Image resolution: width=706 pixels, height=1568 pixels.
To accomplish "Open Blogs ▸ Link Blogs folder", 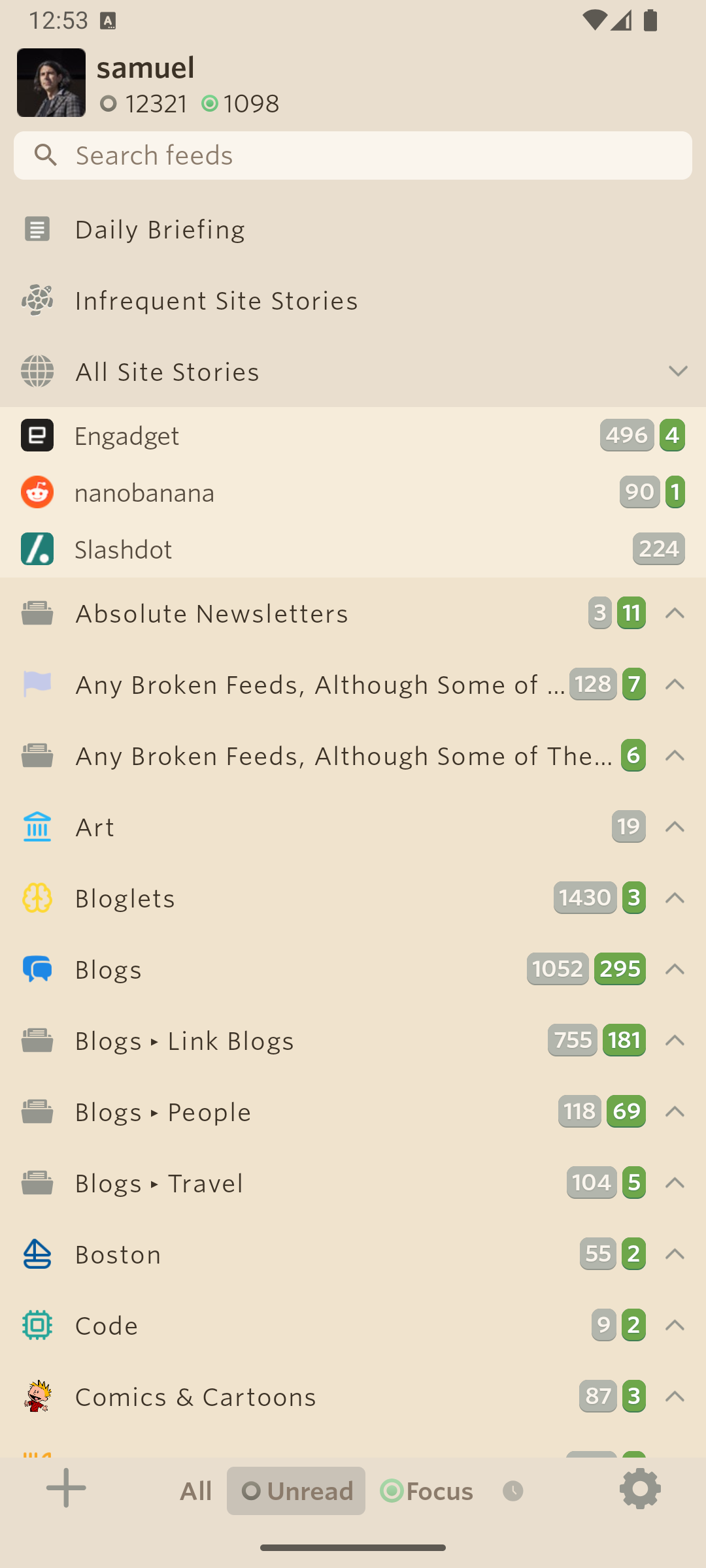I will tap(184, 1041).
